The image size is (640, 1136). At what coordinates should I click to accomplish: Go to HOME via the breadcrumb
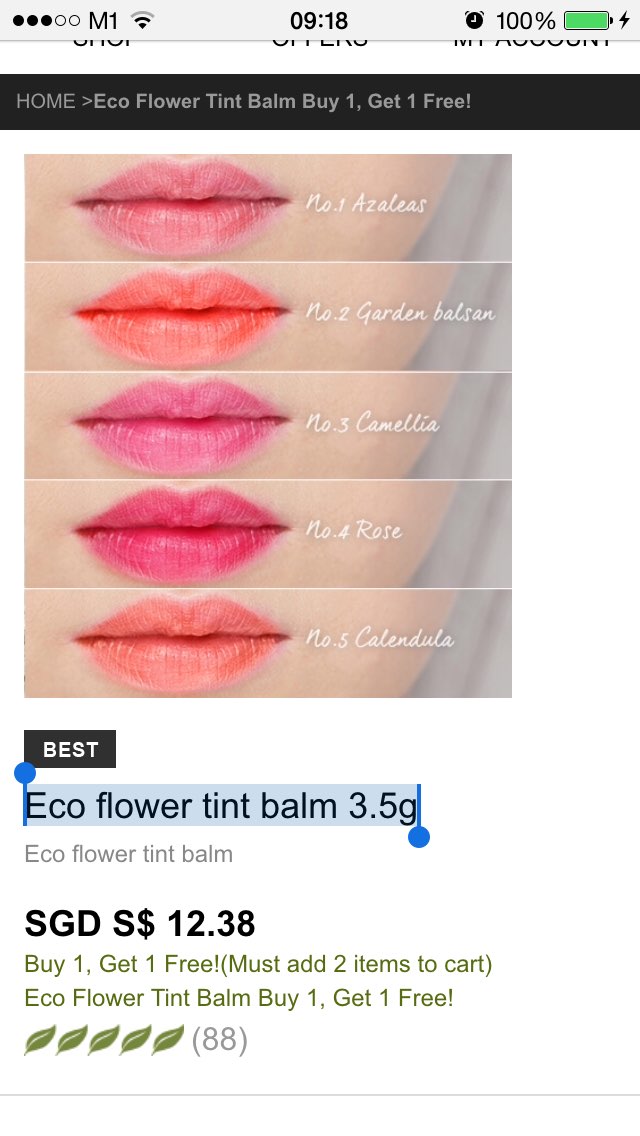(46, 102)
